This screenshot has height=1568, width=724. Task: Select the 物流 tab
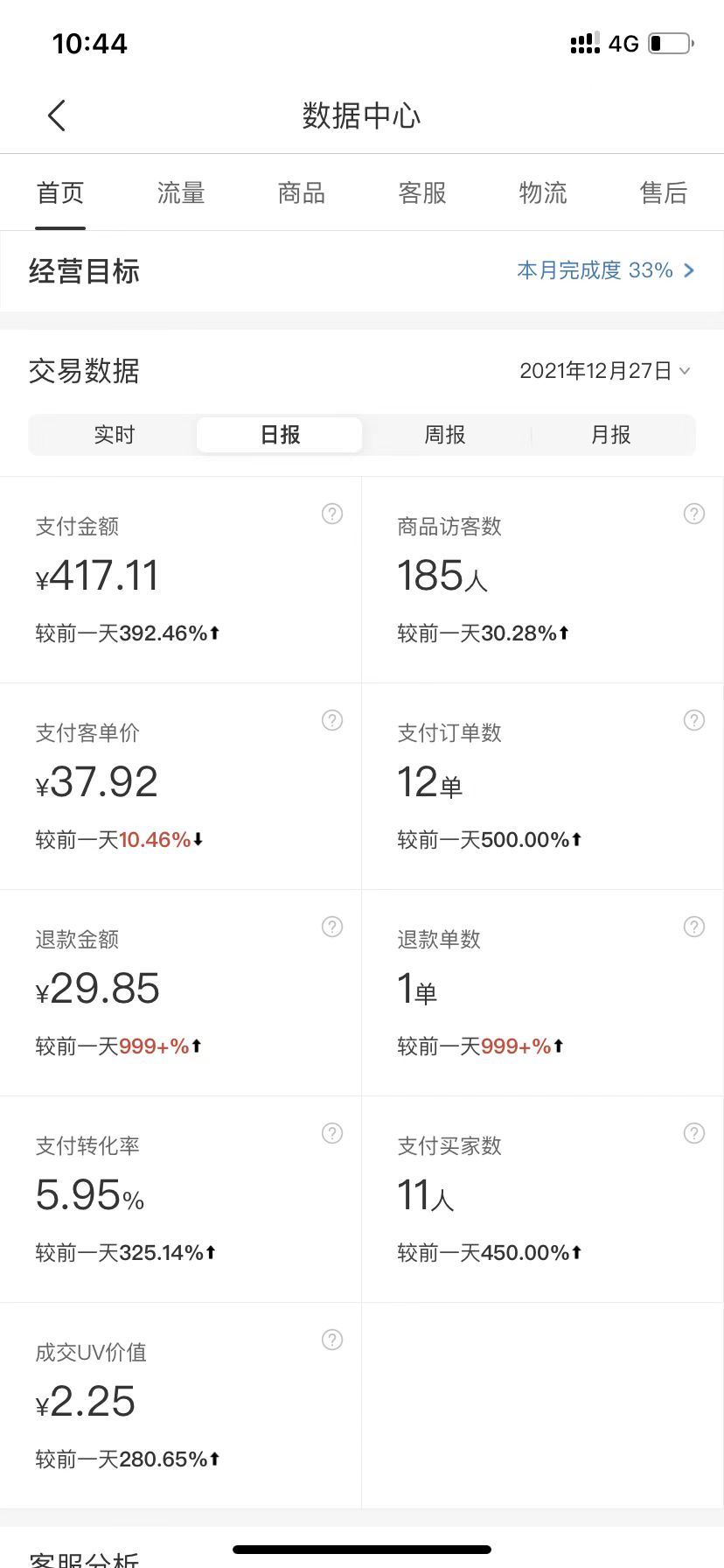[543, 192]
